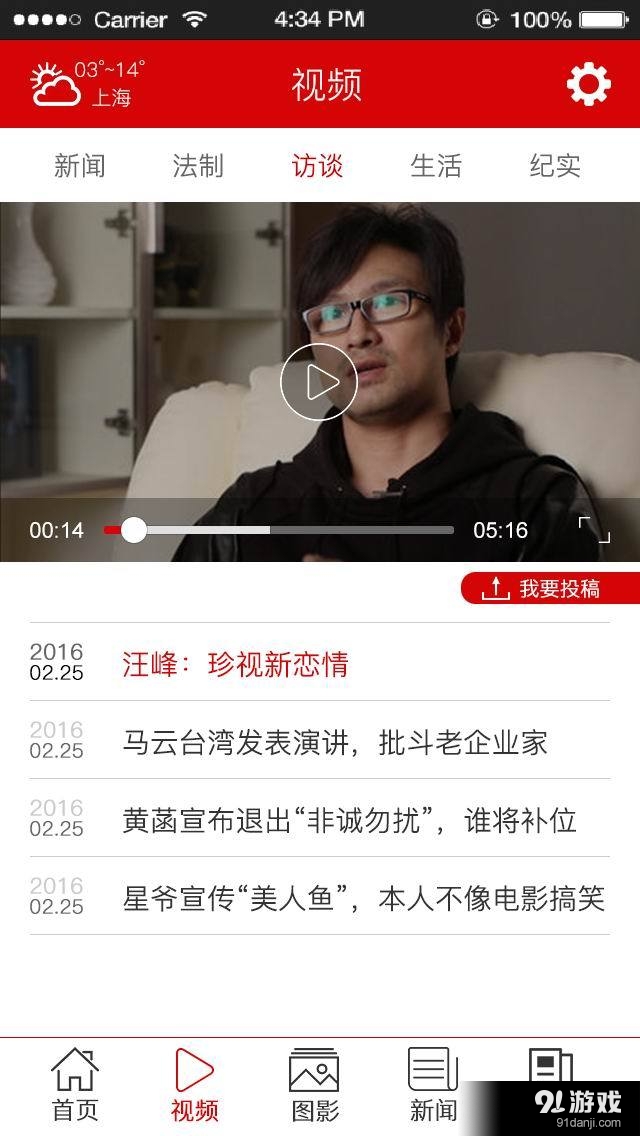Viewport: 640px width, 1136px height.
Task: Tap the 我要投稿 submit button
Action: (x=551, y=589)
